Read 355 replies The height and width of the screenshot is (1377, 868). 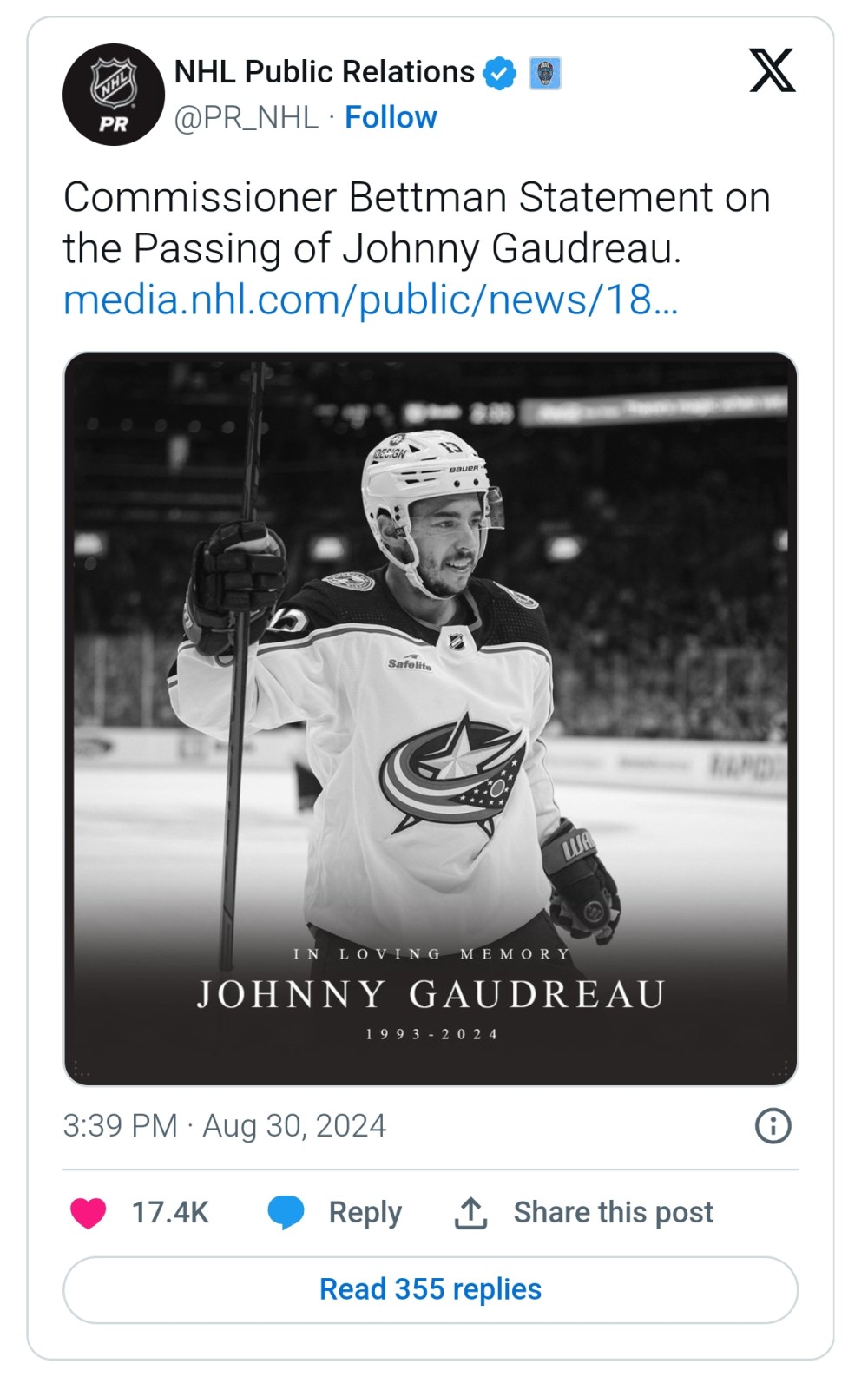[431, 1289]
